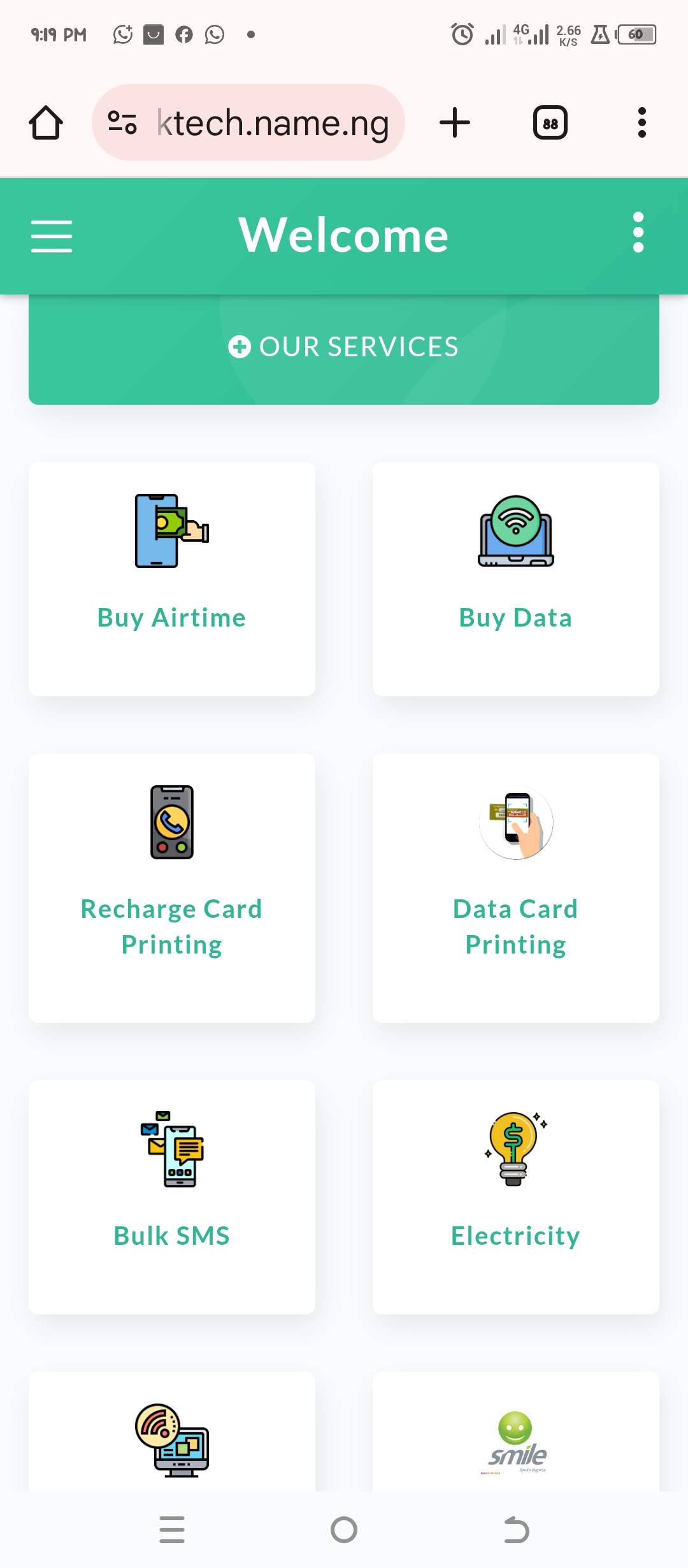Select the Buy Data card
Viewport: 688px width, 1568px height.
click(x=515, y=578)
